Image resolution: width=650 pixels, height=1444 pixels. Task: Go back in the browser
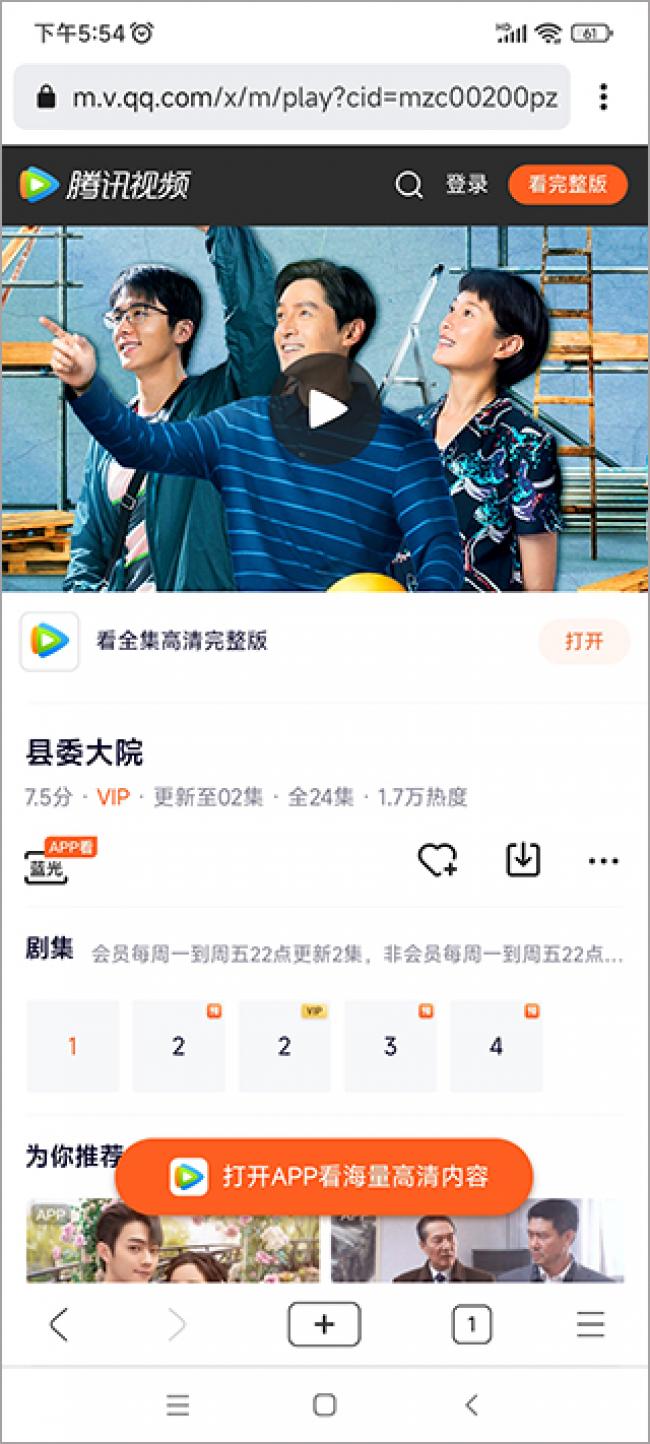click(x=59, y=1325)
